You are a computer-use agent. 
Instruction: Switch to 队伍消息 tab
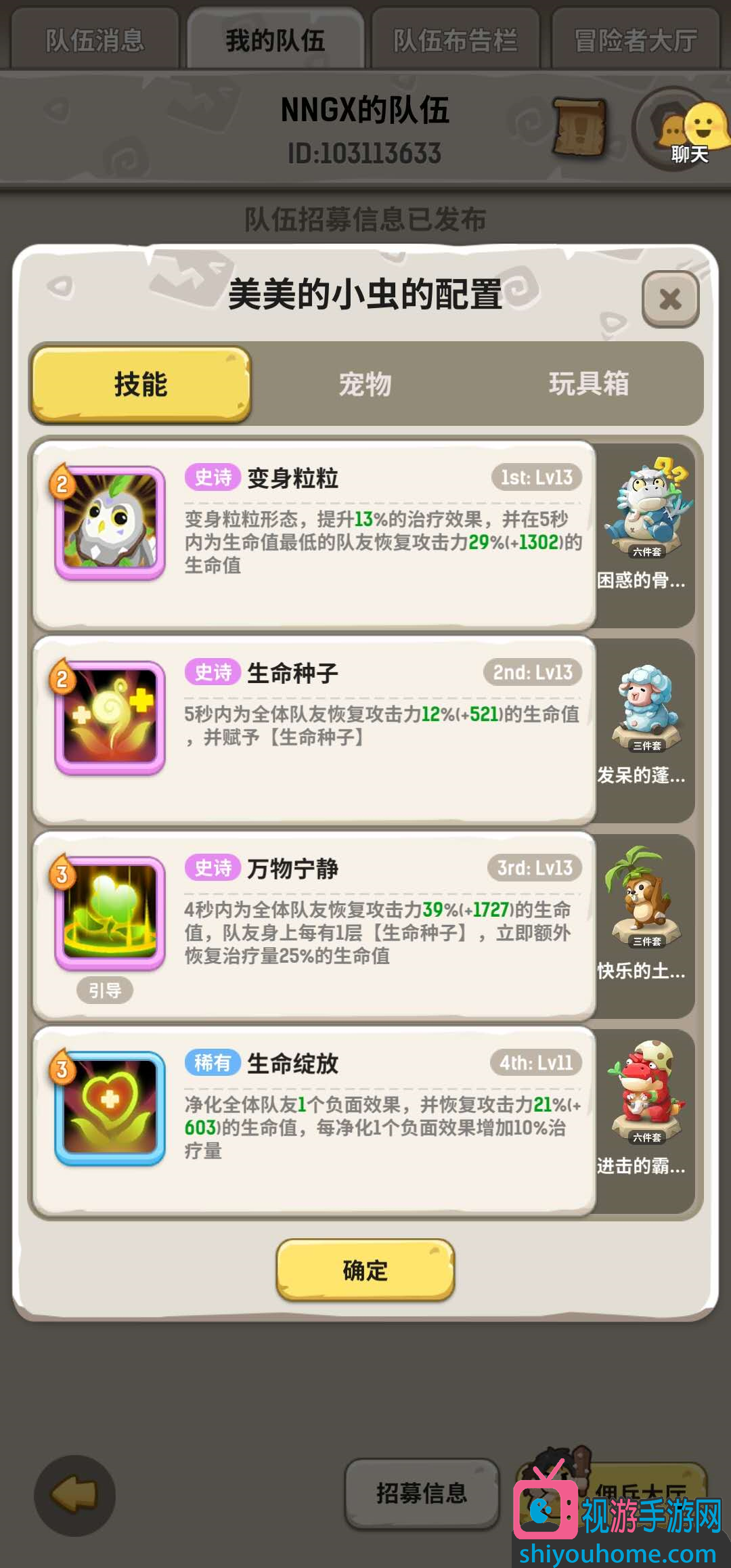[x=95, y=41]
